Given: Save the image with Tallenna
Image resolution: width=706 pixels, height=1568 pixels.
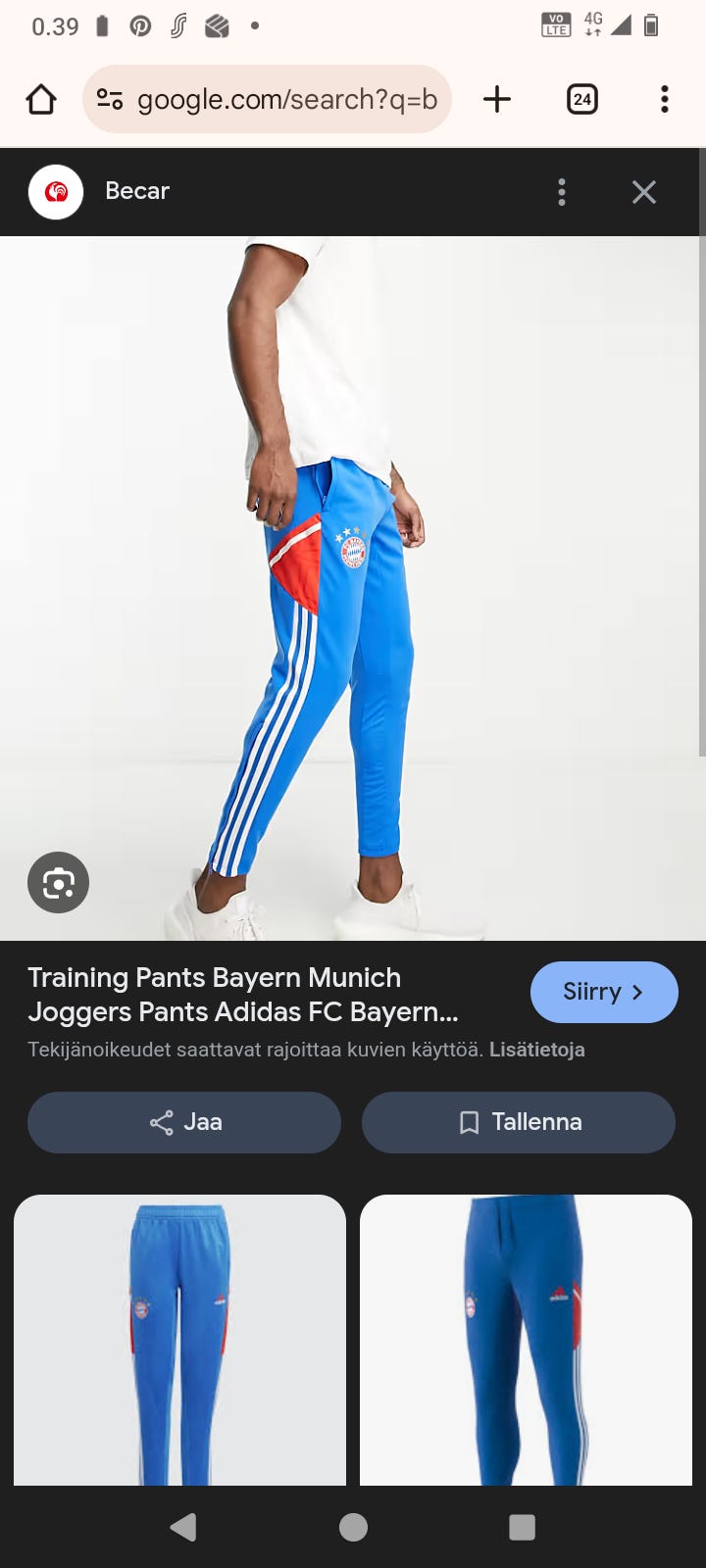Looking at the screenshot, I should pyautogui.click(x=519, y=1122).
